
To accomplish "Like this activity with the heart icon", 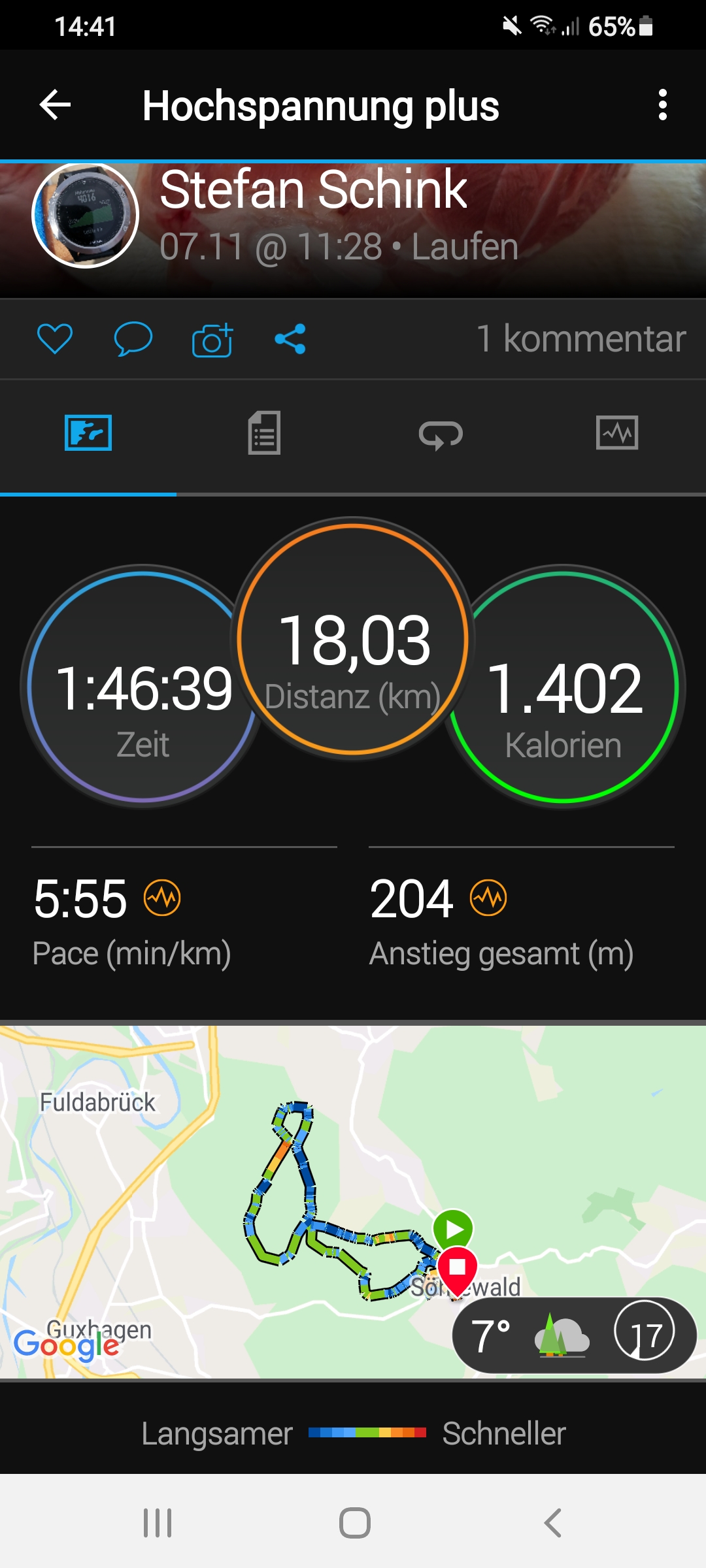I will 55,339.
